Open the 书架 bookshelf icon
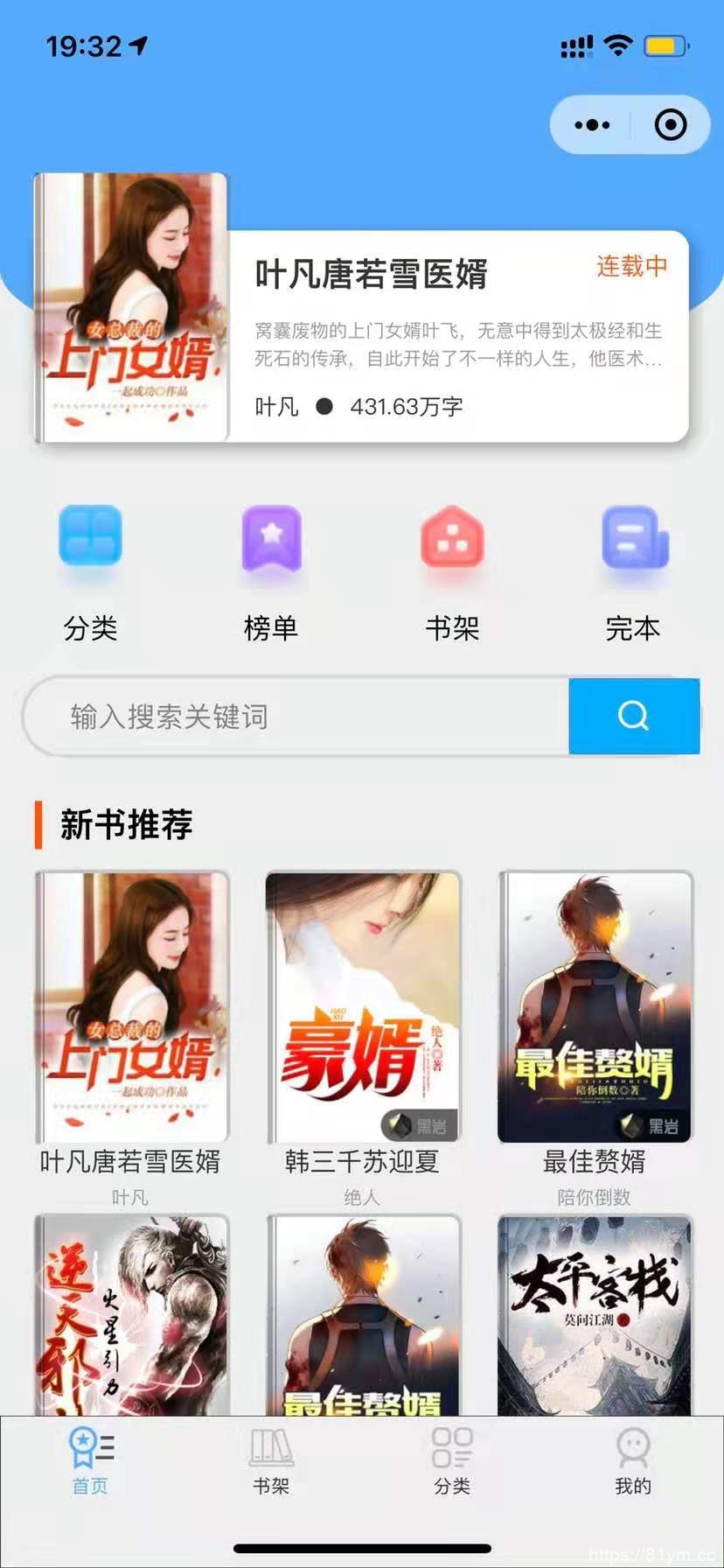 tap(452, 541)
